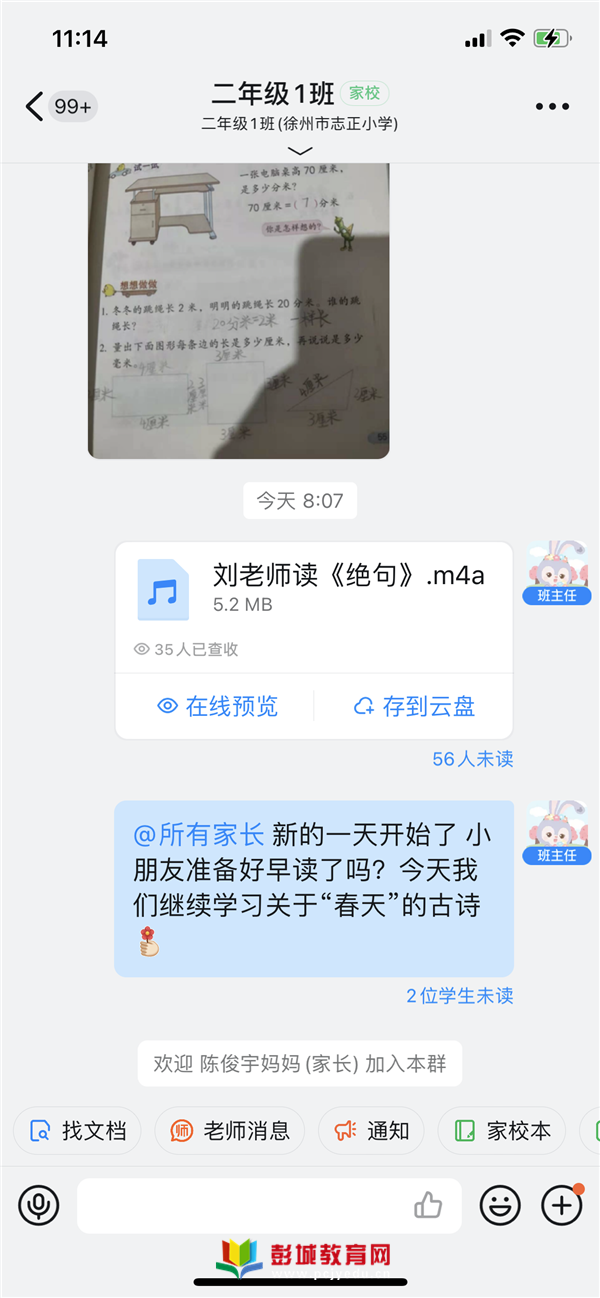The width and height of the screenshot is (600, 1298).
Task: Open the plus attachment menu
Action: click(x=562, y=1205)
